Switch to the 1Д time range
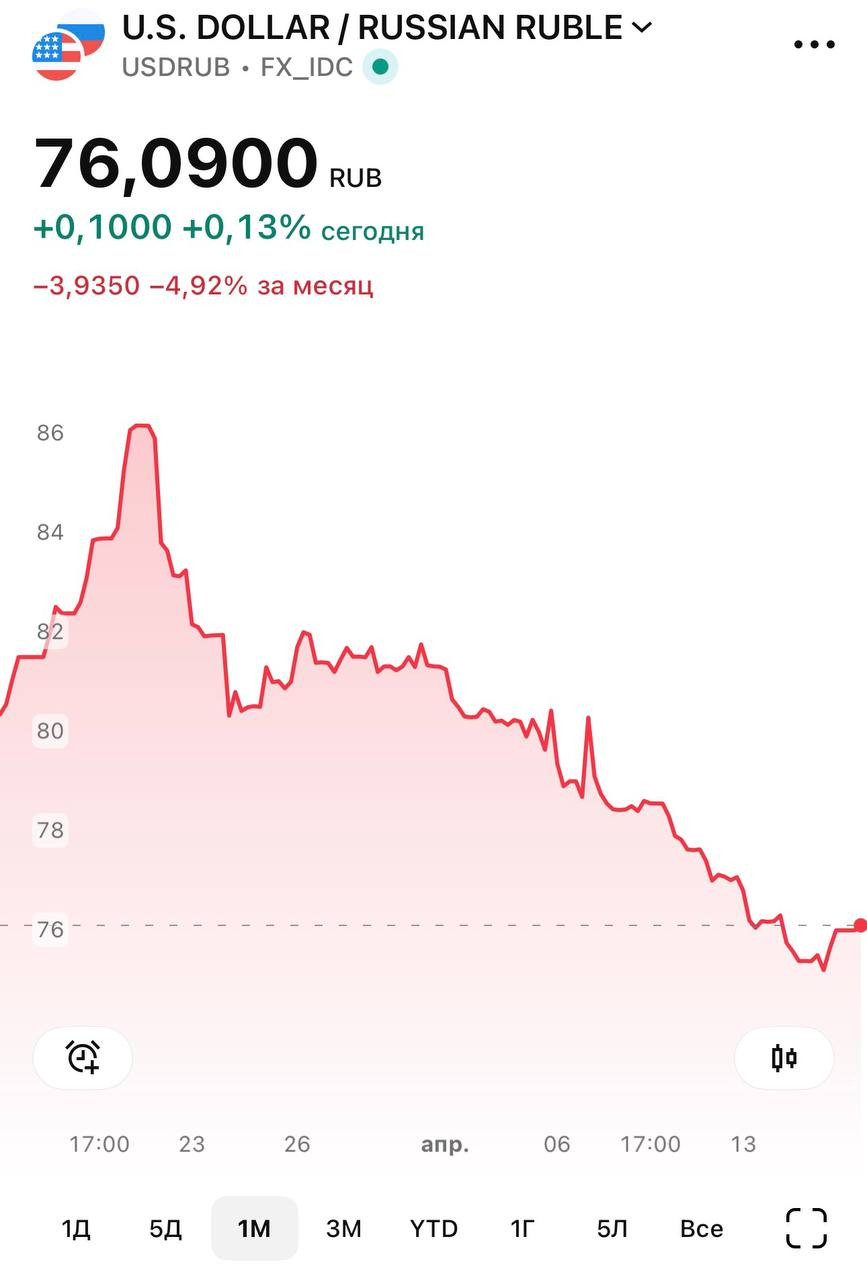The height and width of the screenshot is (1280, 867). pos(76,1228)
